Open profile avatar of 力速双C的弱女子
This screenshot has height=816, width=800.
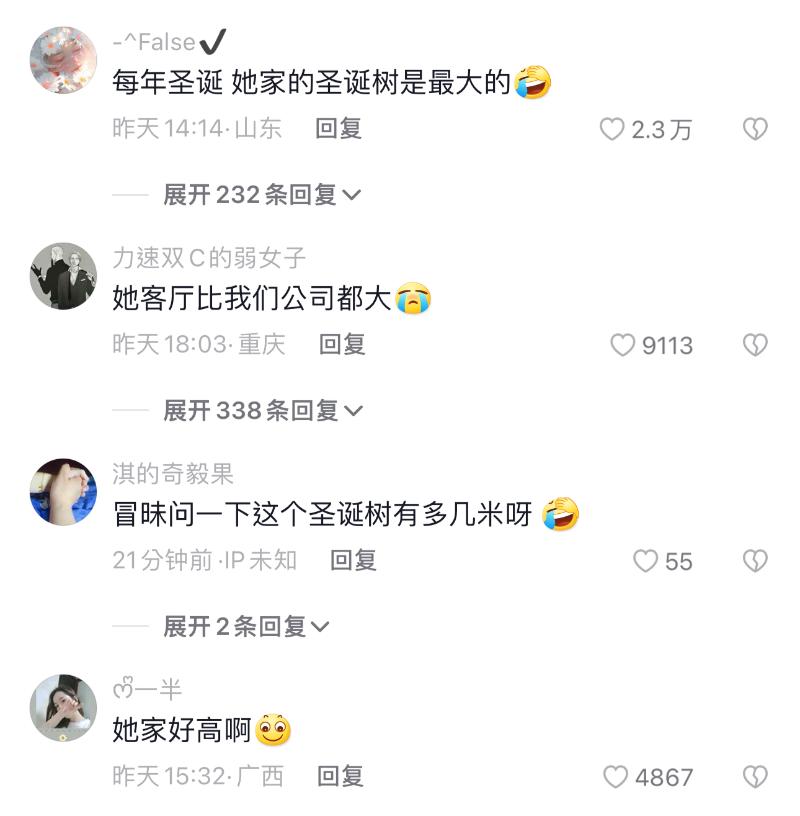point(64,276)
